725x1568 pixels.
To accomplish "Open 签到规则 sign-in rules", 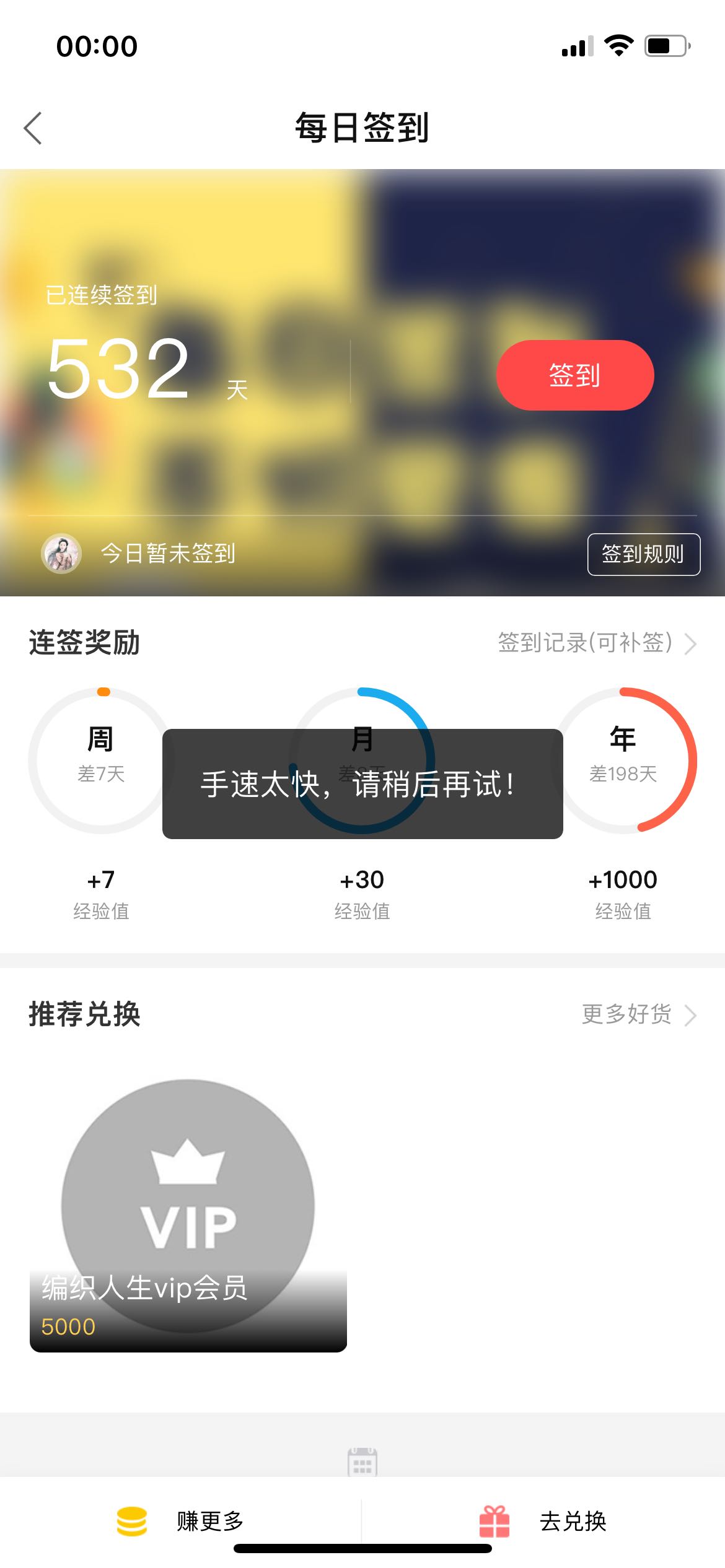I will tap(643, 554).
